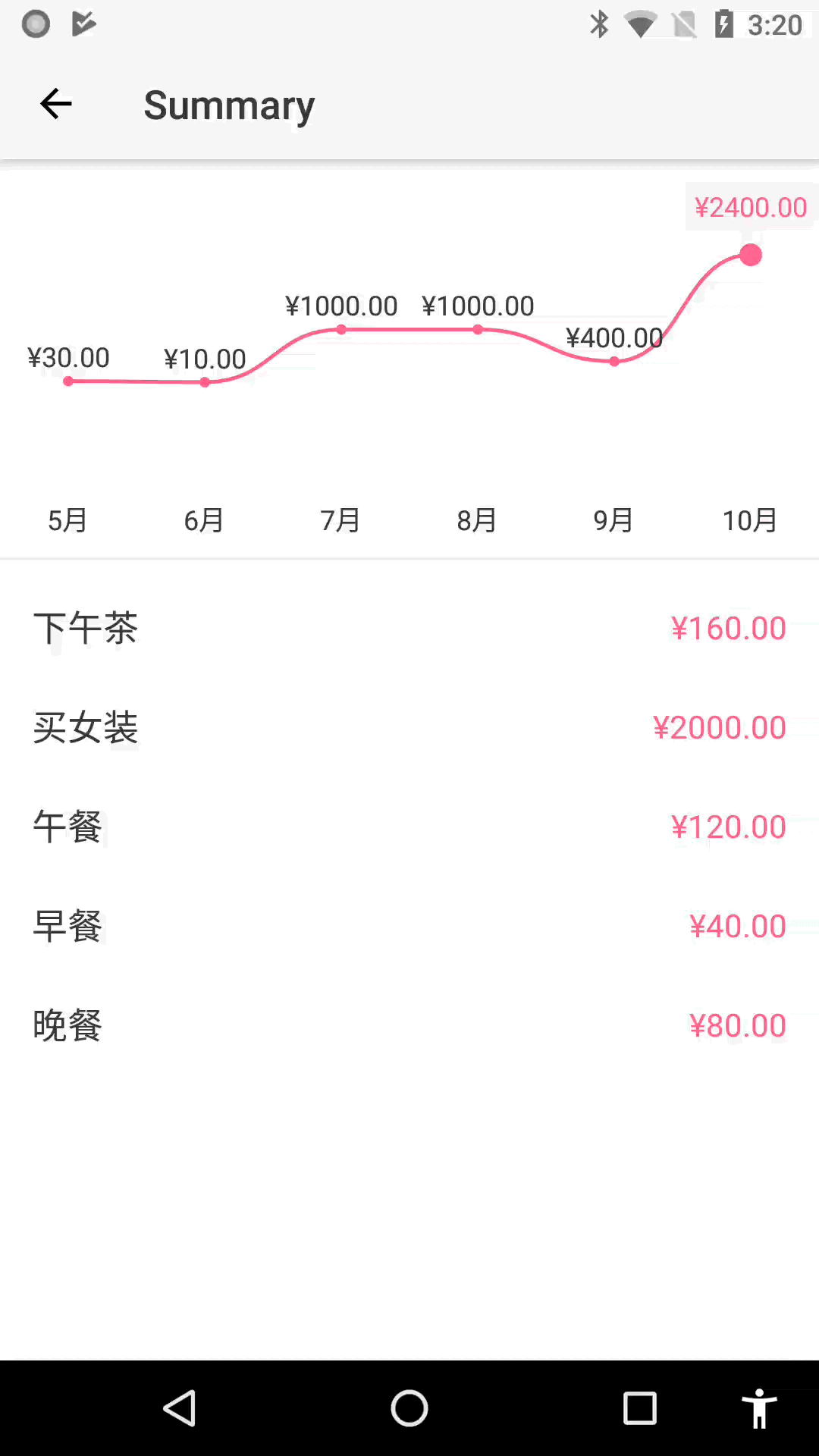819x1456 pixels.
Task: Show the 8月 spending on the chart
Action: tap(478, 329)
